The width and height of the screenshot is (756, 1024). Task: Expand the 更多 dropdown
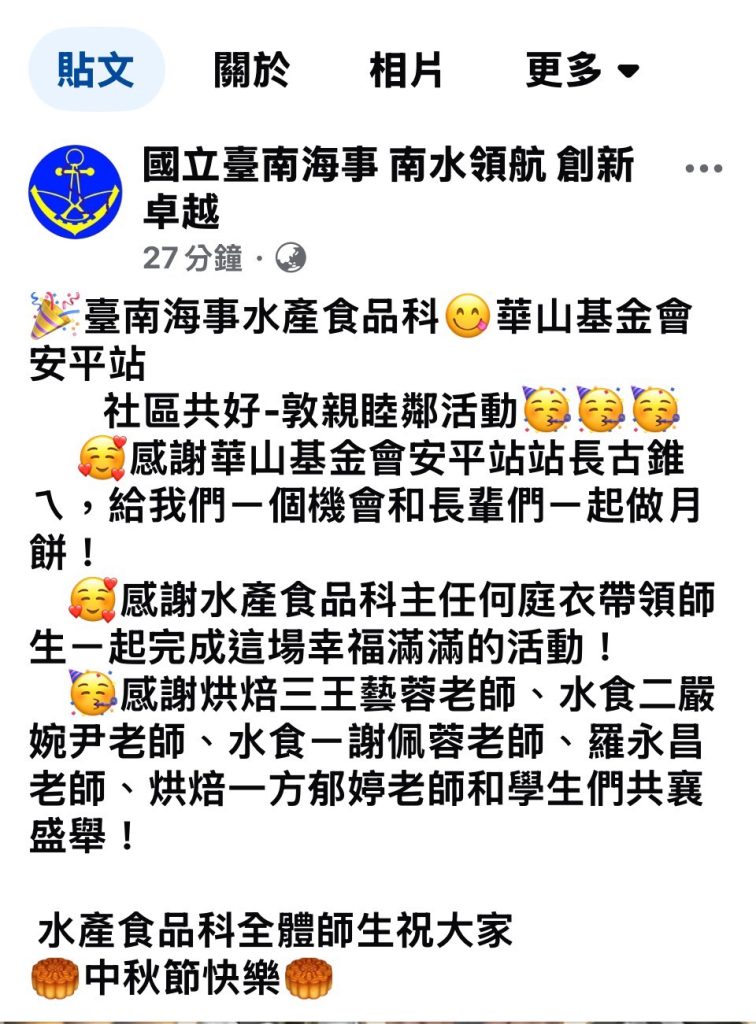(581, 70)
